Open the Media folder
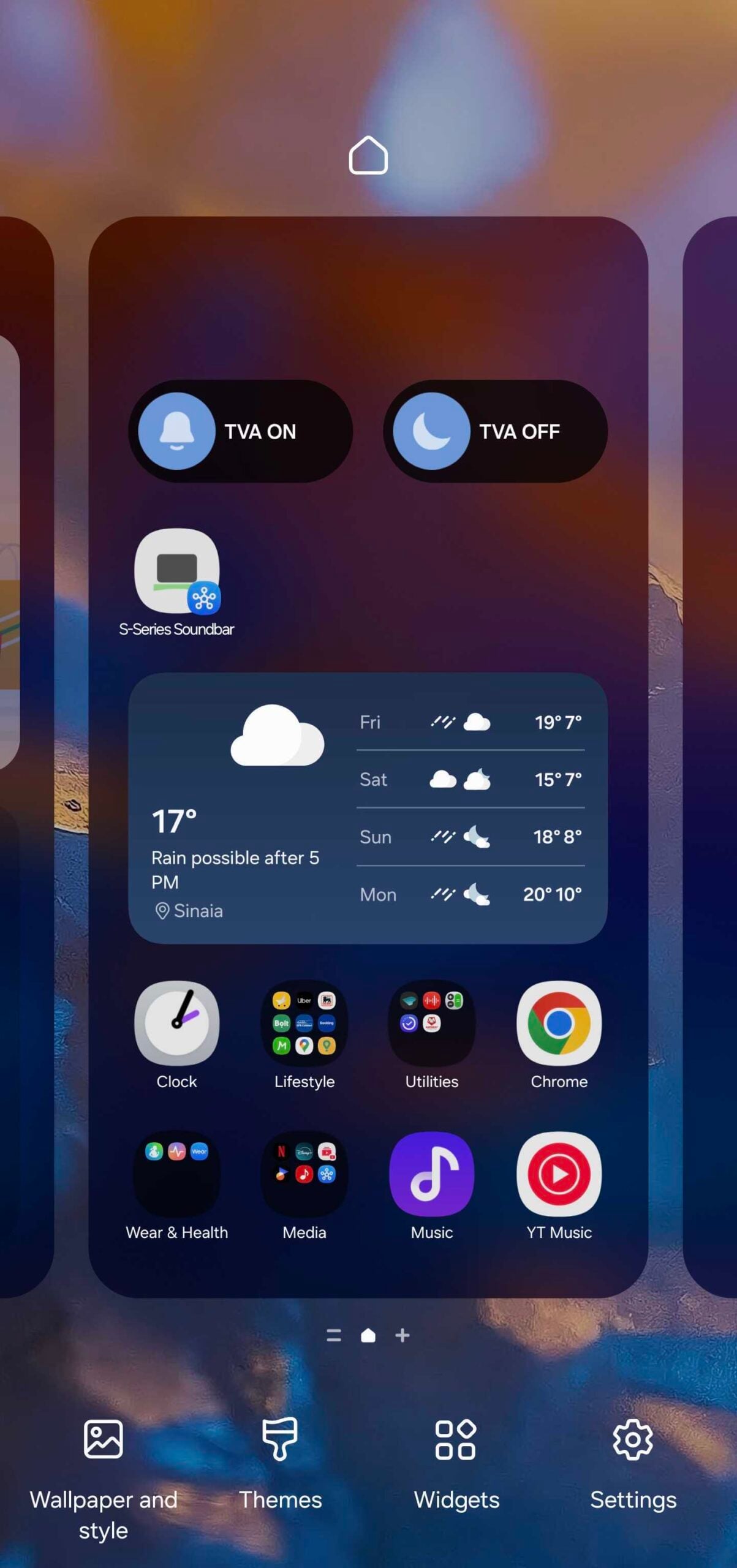Screen dimensions: 737x1568 [304, 1174]
